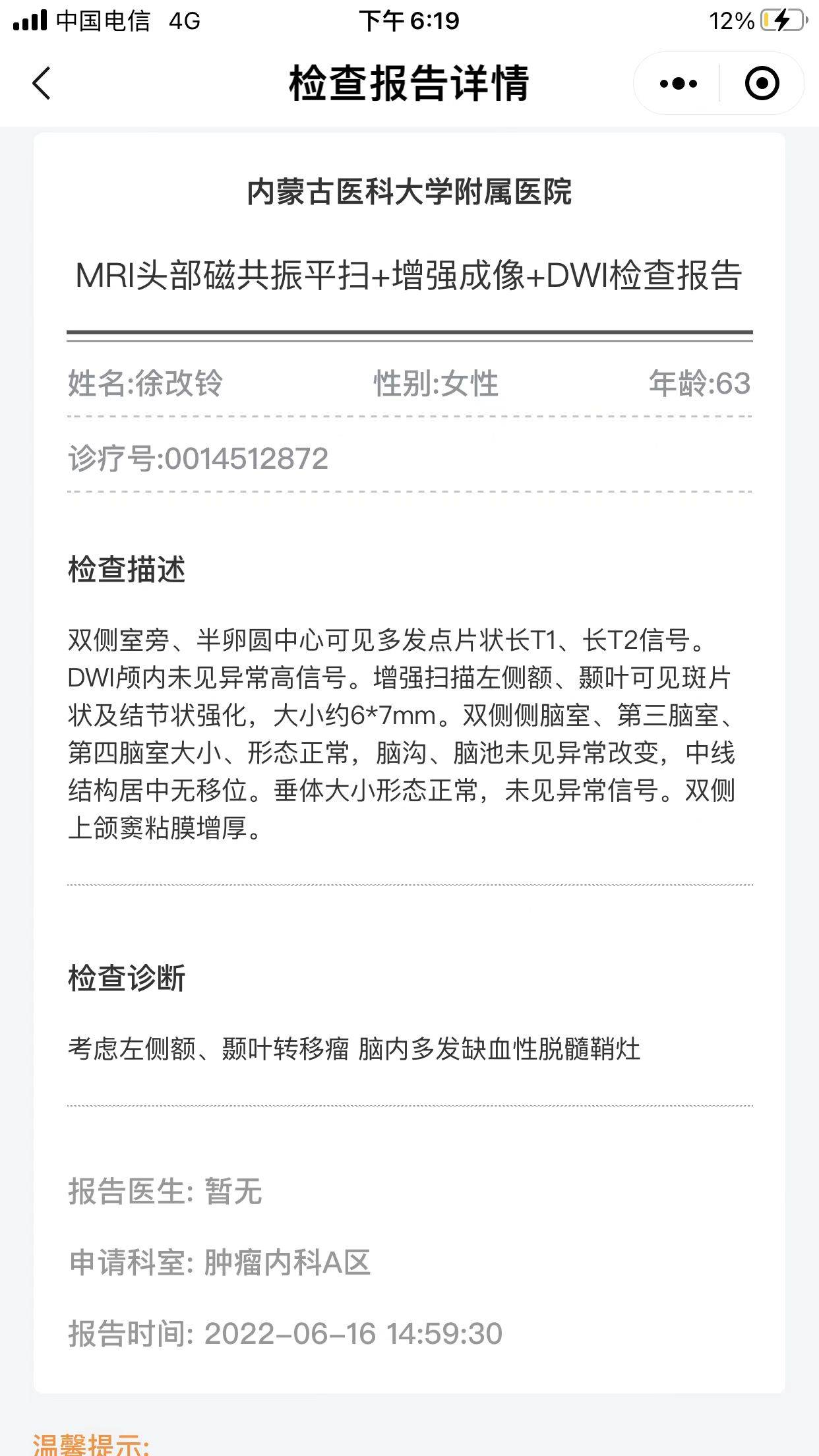
Task: Tap the 4G network indicator
Action: coord(181,20)
